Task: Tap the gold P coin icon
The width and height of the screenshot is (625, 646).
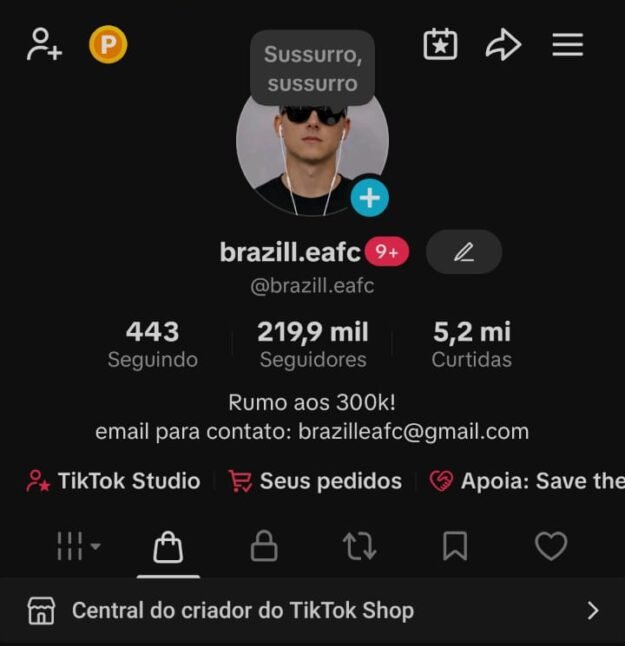Action: pos(108,45)
